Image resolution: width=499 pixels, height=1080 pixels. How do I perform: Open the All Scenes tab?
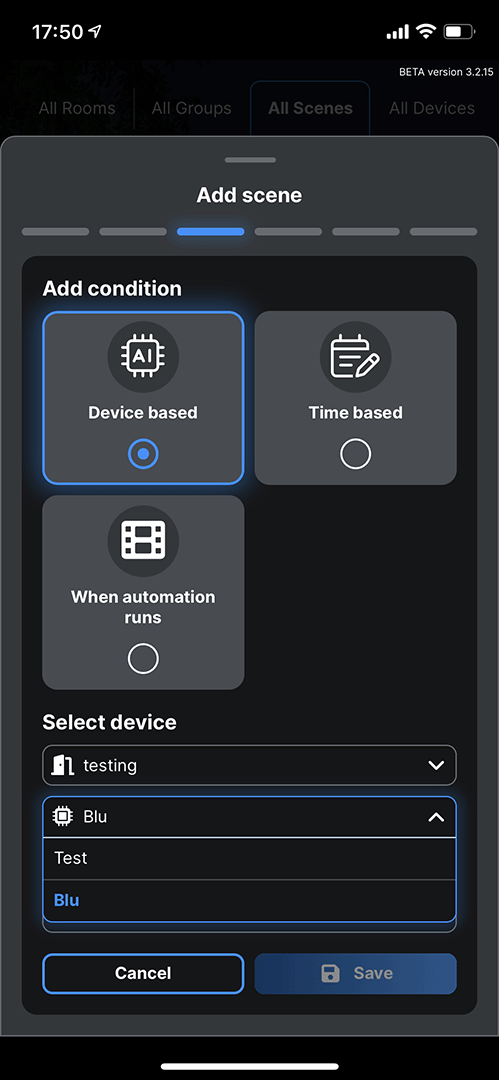coord(310,108)
